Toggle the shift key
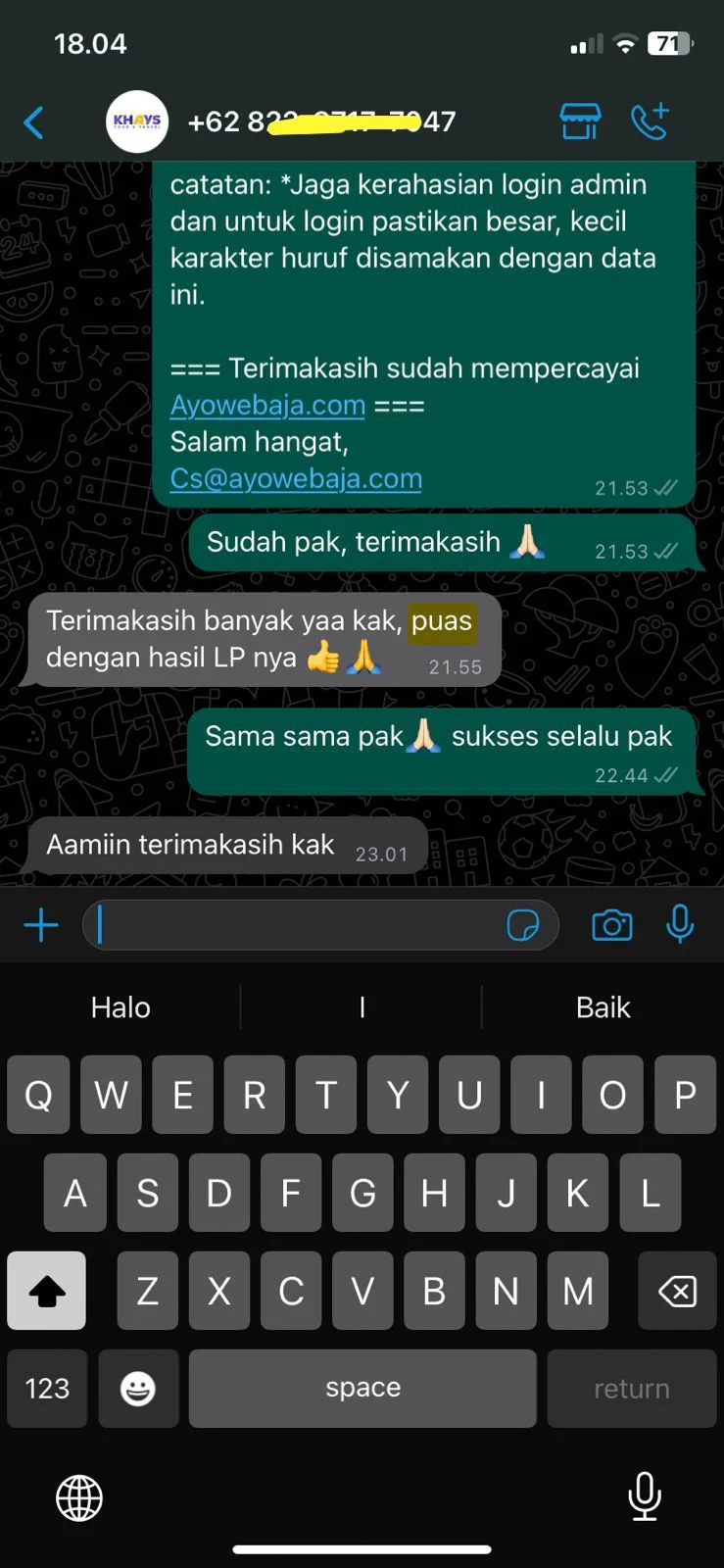 click(46, 1291)
